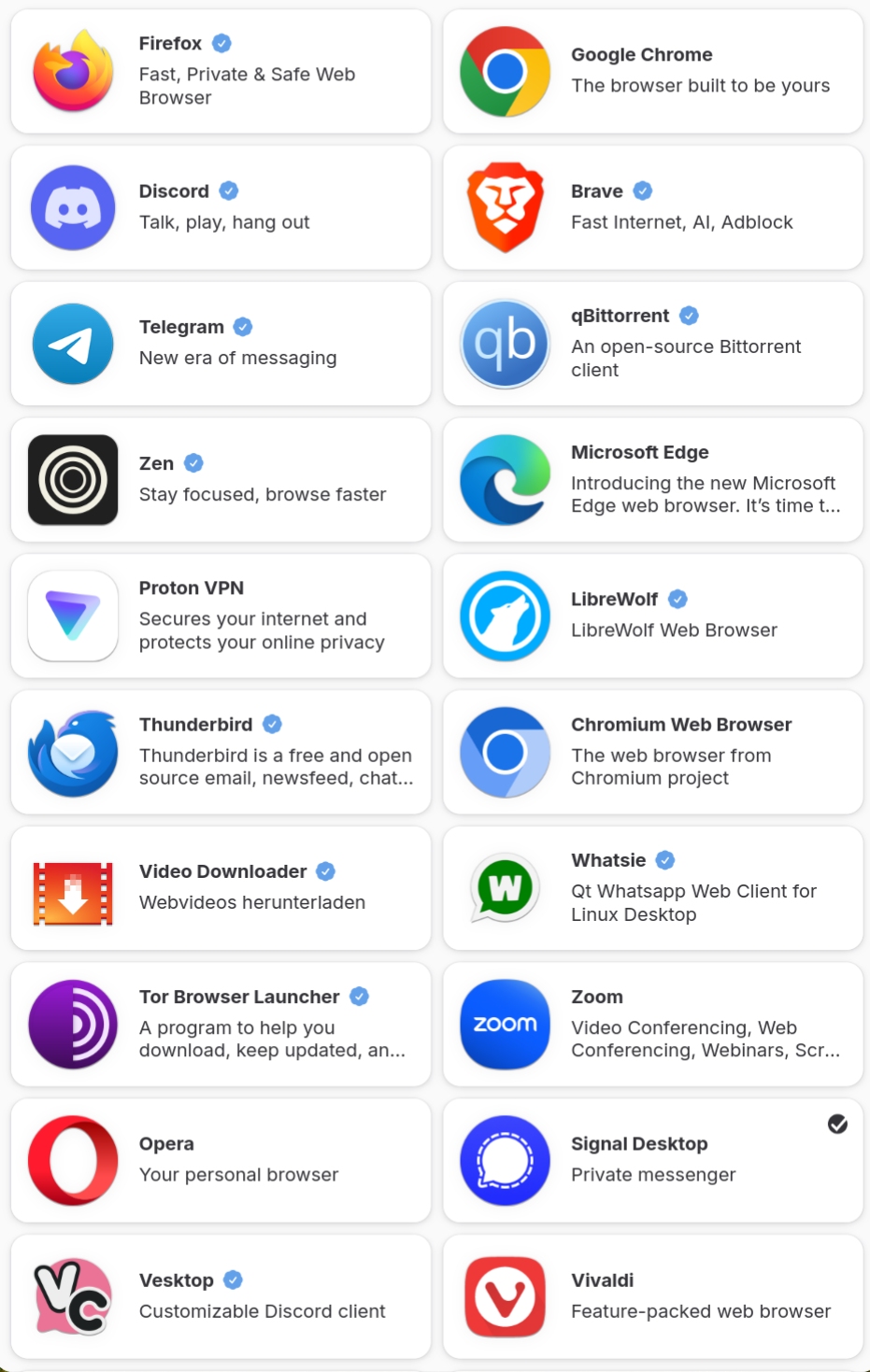
Task: Open the Video Downloader card
Action: click(x=221, y=887)
